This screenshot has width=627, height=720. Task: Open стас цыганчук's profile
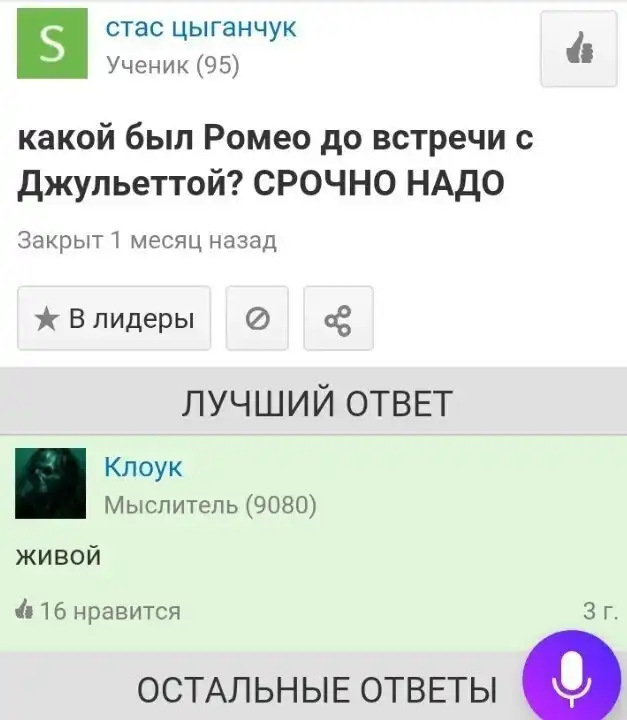[200, 27]
